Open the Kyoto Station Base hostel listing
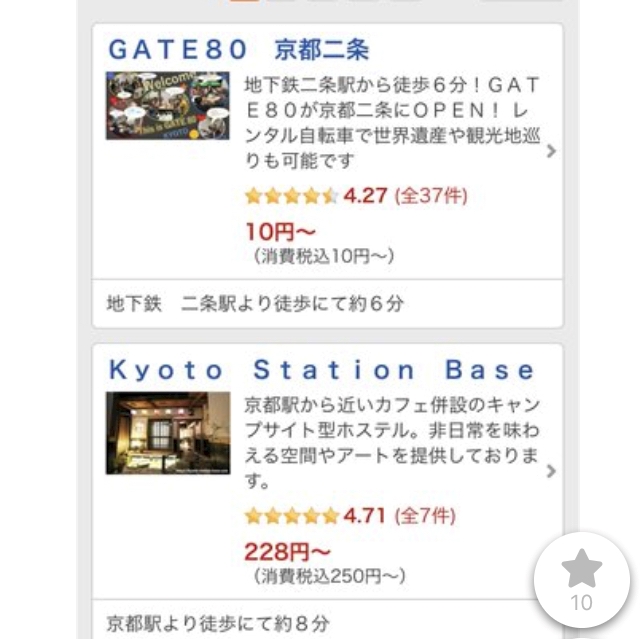This screenshot has height=639, width=640. coord(321,370)
